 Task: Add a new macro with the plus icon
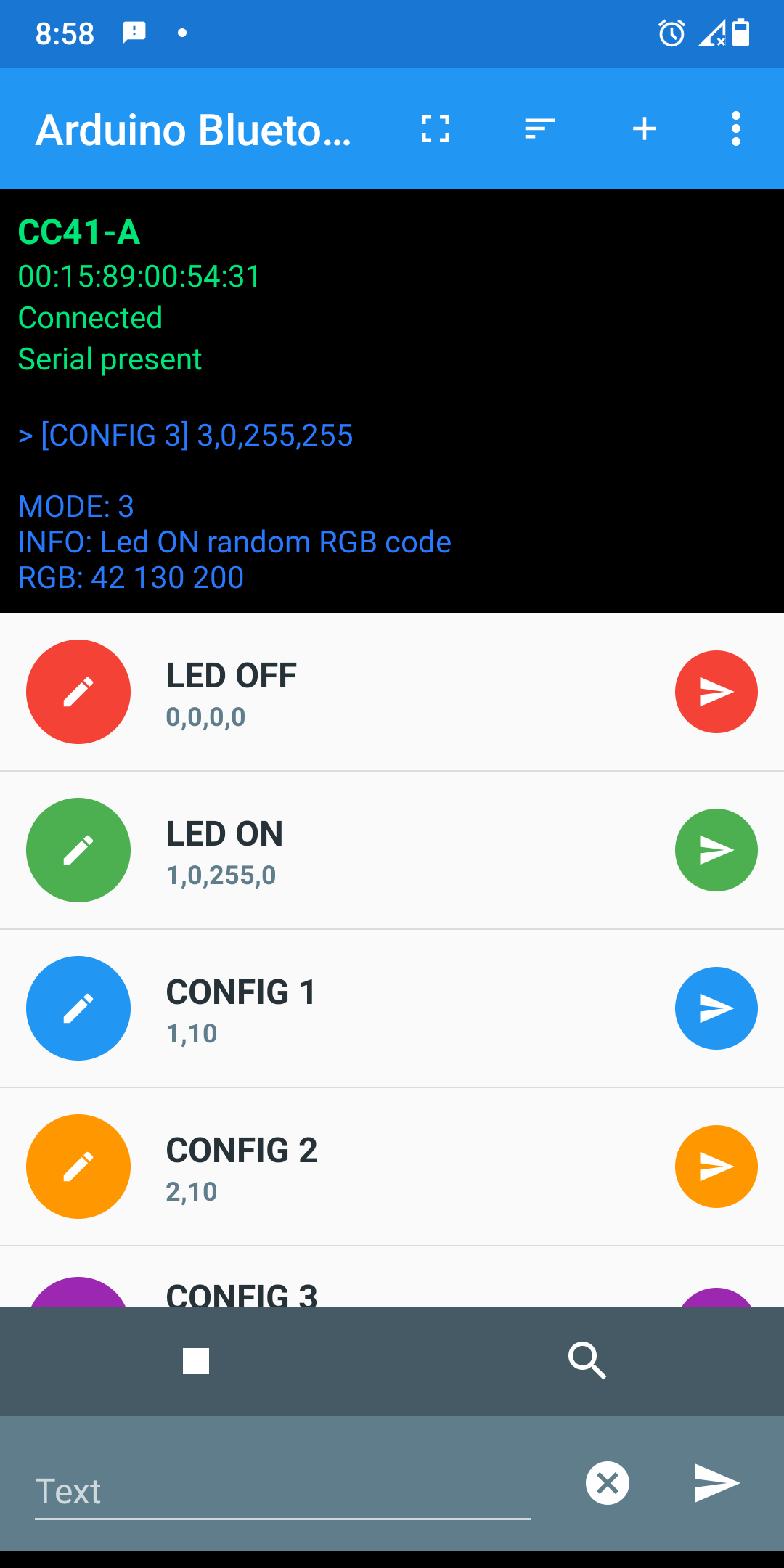coord(644,129)
